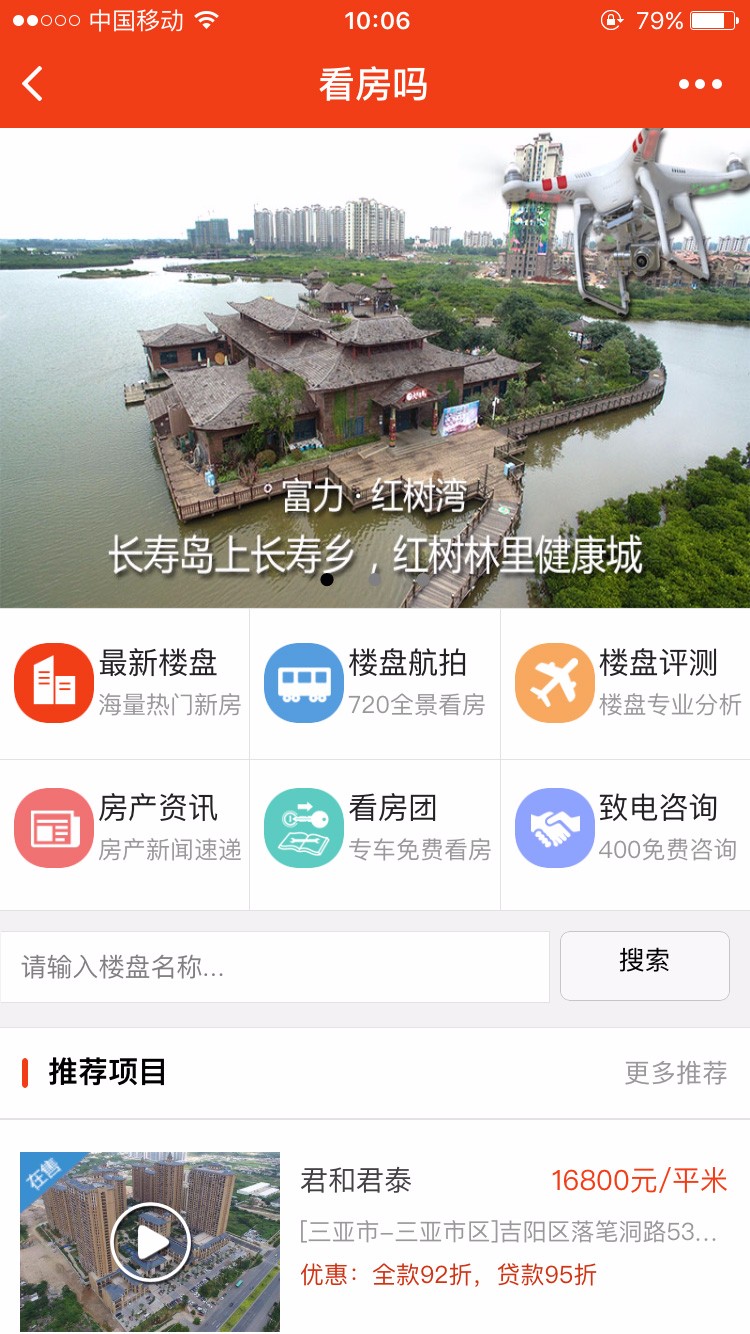
Task: Select 楼盘航拍 aerial views
Action: [x=375, y=683]
